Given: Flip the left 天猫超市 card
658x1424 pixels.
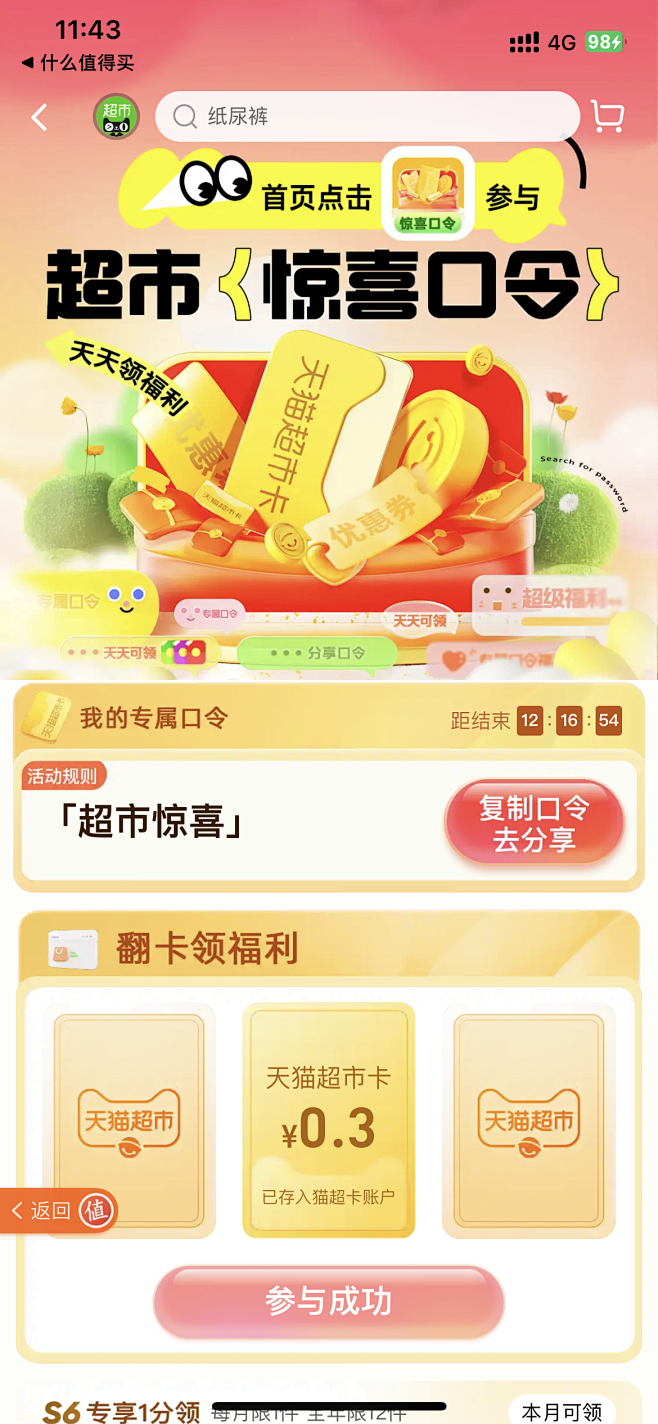Looking at the screenshot, I should [x=129, y=1120].
